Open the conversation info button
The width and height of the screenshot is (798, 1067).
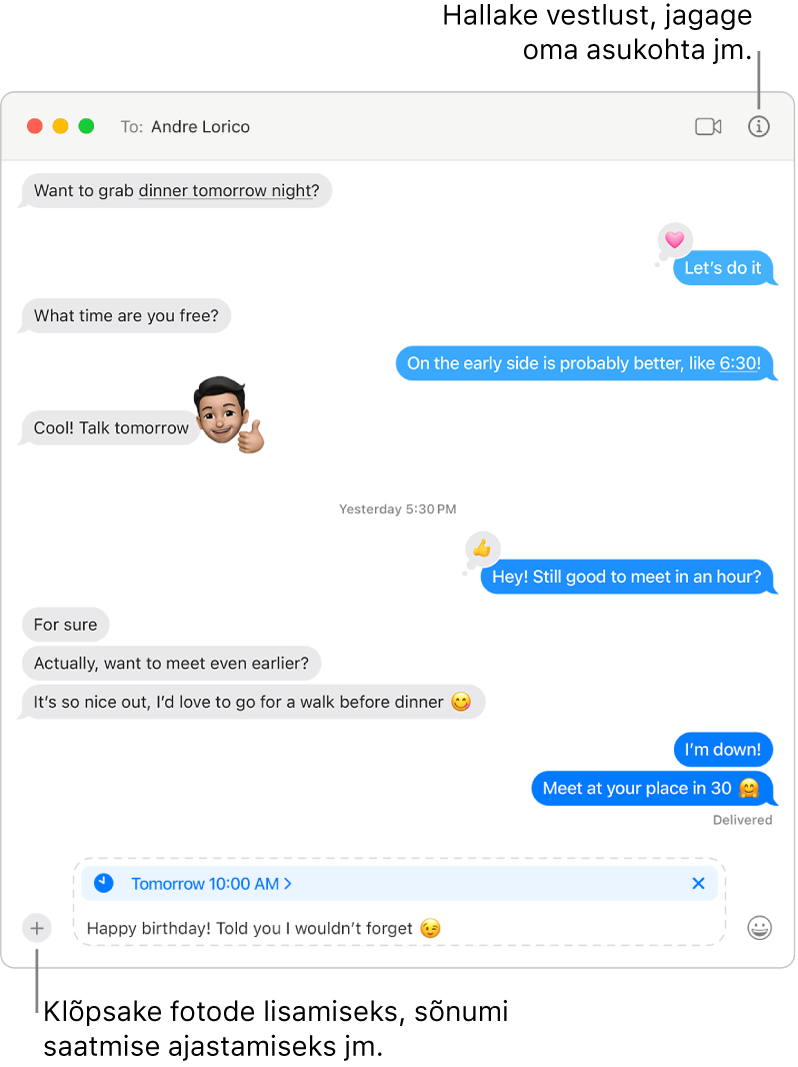click(x=759, y=127)
